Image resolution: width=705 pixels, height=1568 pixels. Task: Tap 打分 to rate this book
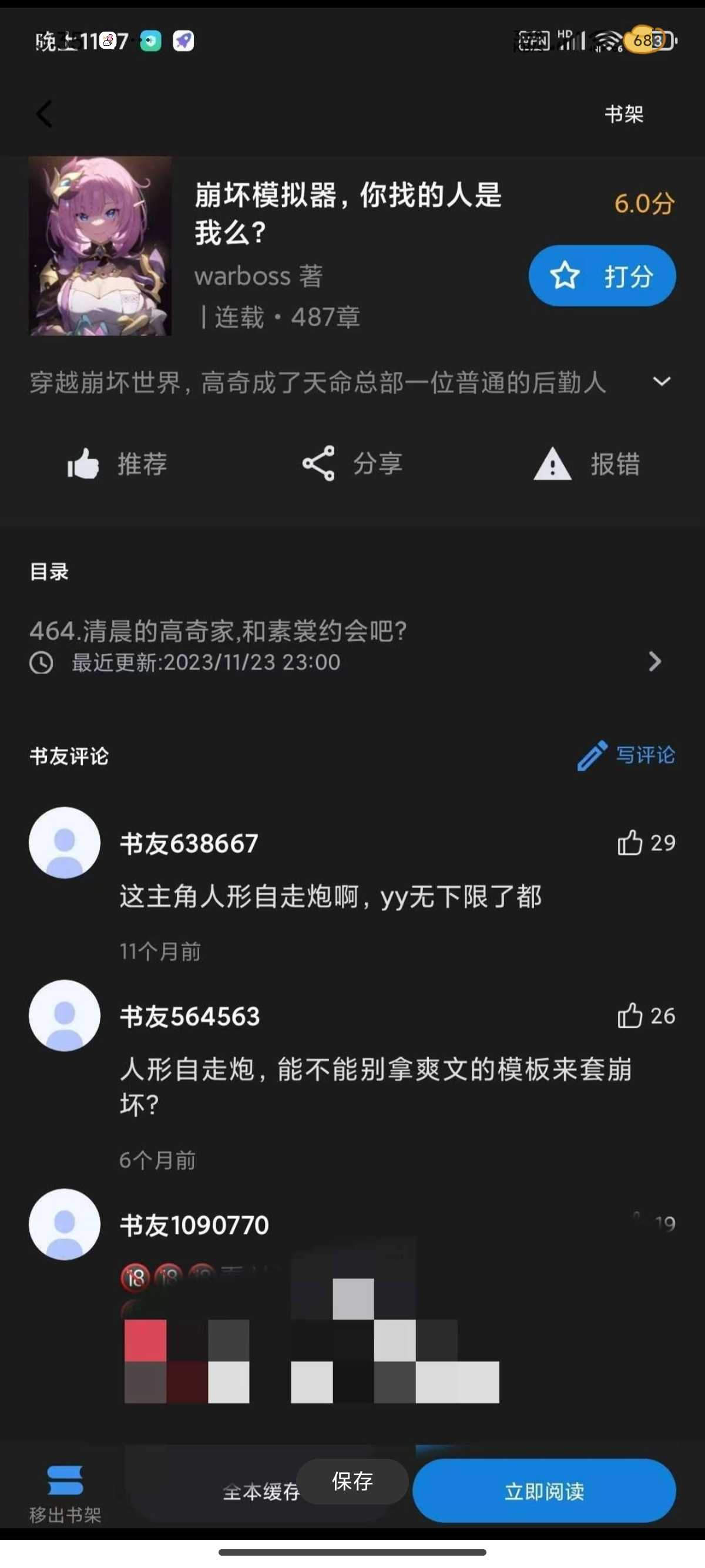[602, 276]
